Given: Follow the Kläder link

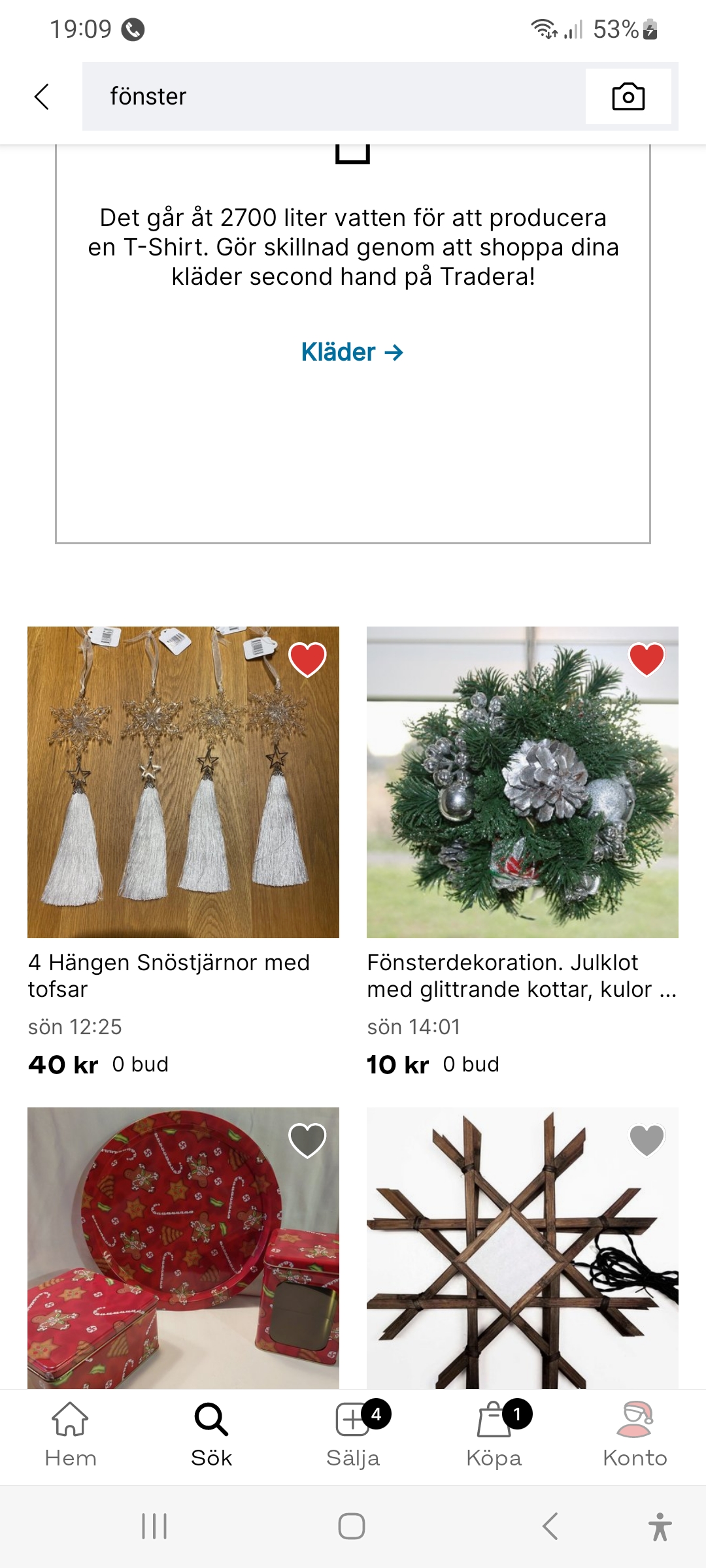Looking at the screenshot, I should coord(352,352).
